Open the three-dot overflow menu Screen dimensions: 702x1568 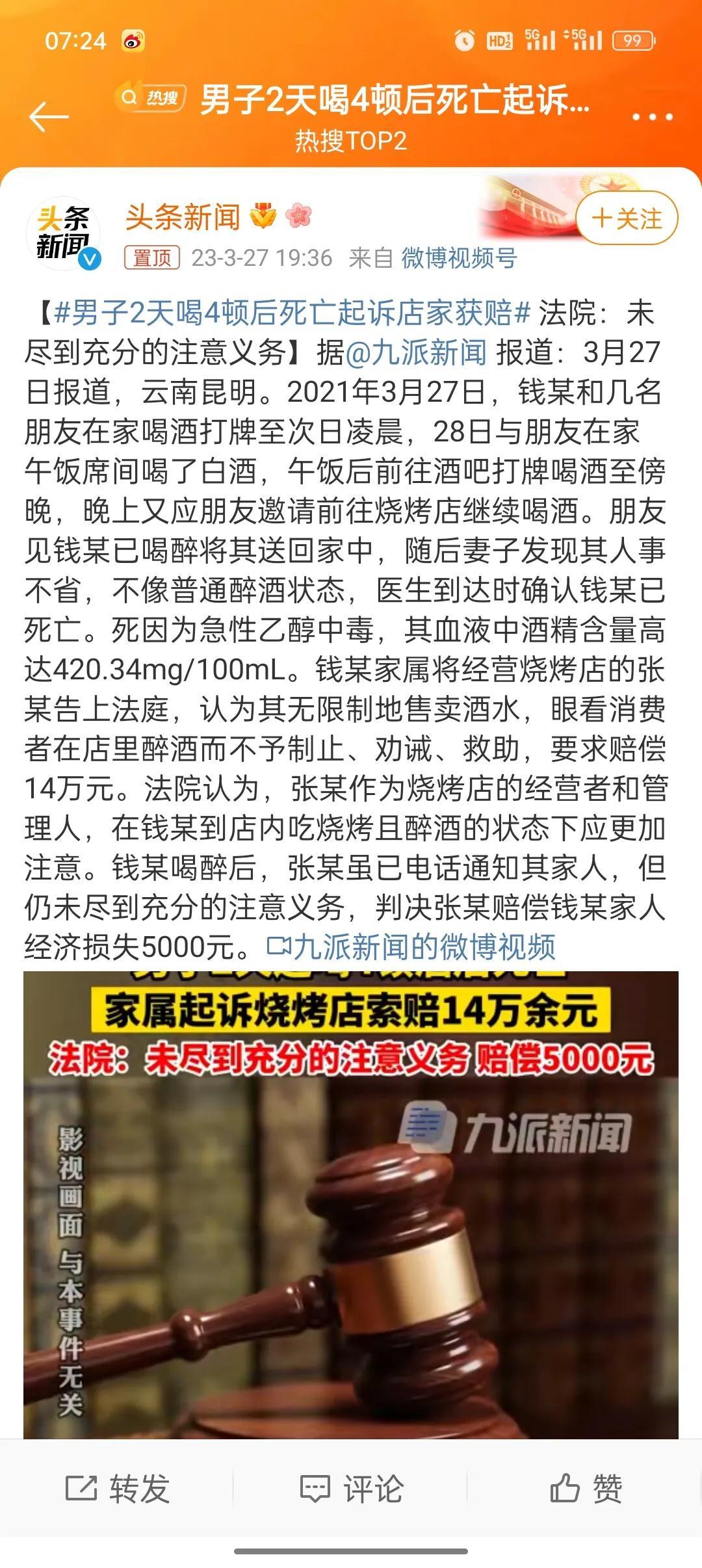[652, 117]
